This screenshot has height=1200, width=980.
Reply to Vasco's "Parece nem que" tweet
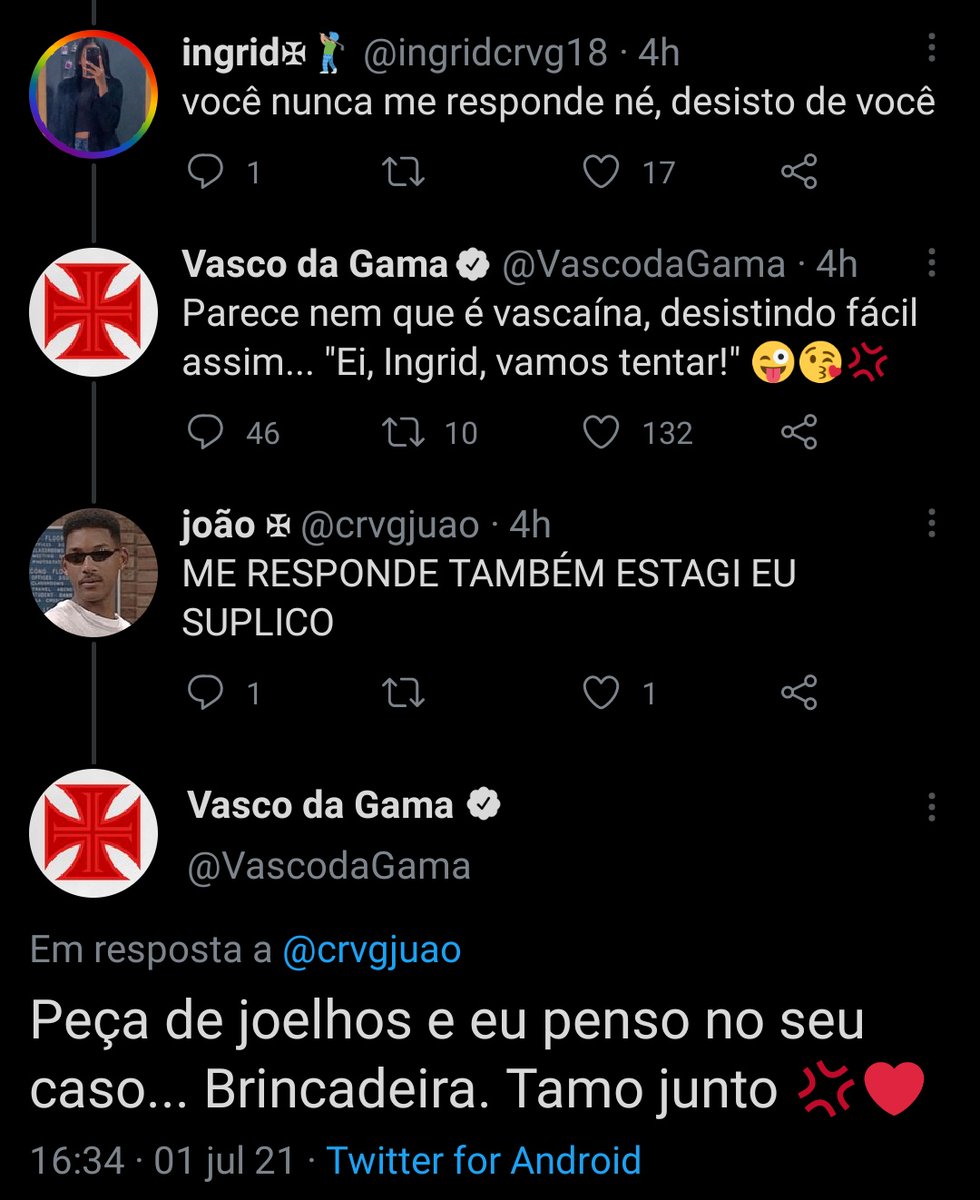pos(206,432)
